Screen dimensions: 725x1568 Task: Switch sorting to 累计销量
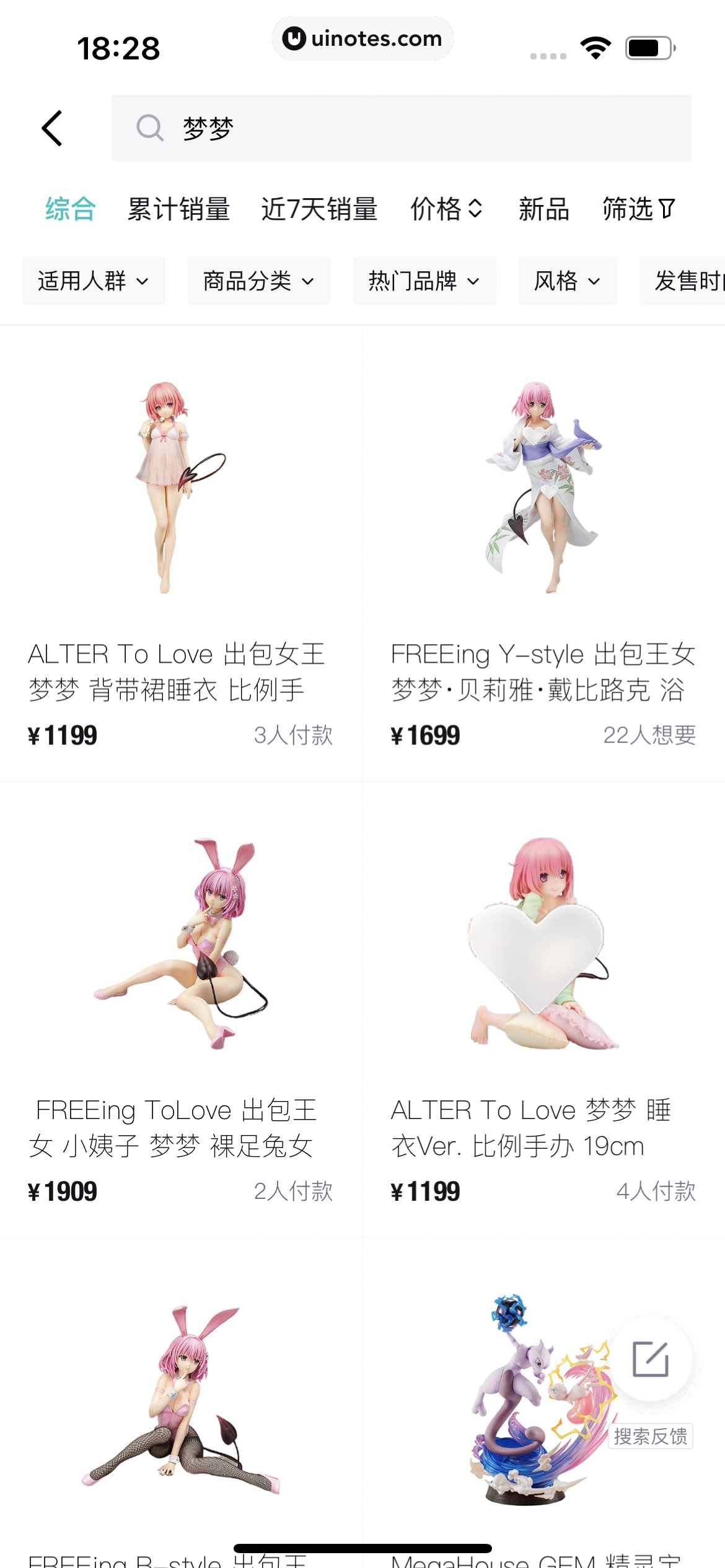(178, 211)
